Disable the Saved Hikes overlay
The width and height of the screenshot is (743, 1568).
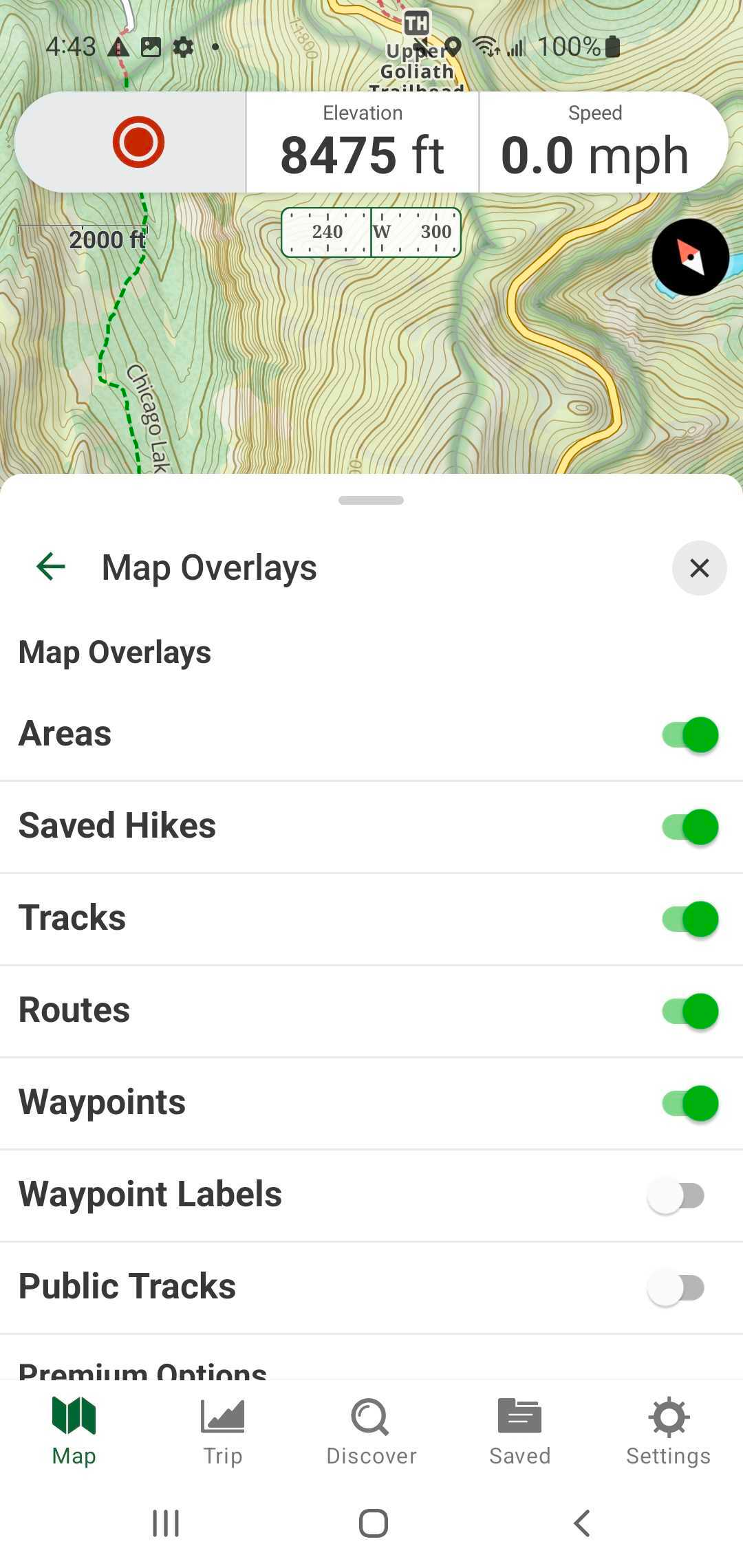pos(689,827)
